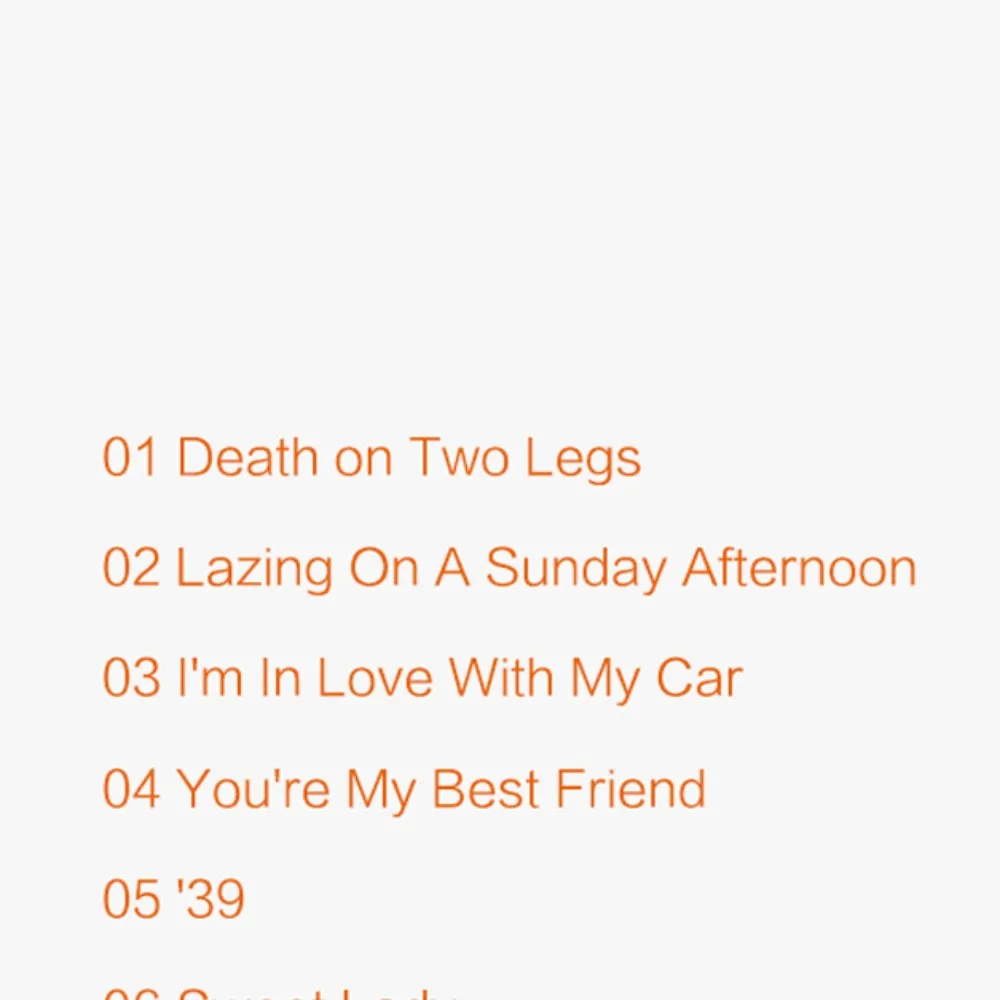The height and width of the screenshot is (1000, 1000).
Task: Tap track 05 '39
Action: [174, 899]
